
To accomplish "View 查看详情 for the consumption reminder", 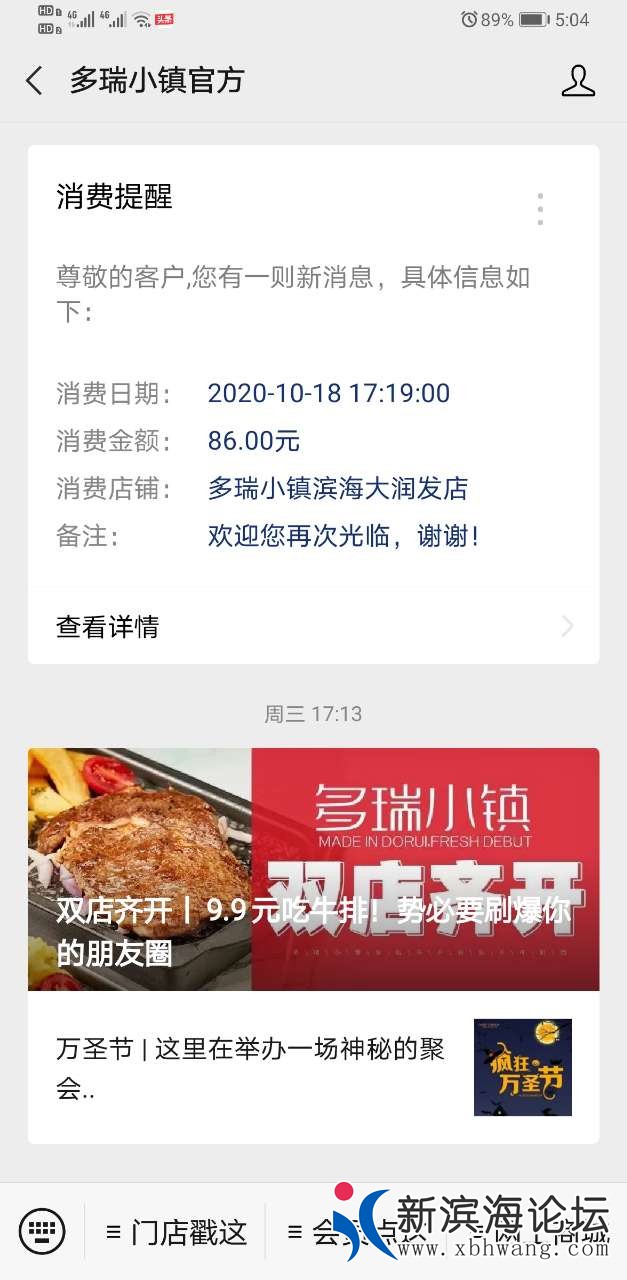I will tap(313, 627).
